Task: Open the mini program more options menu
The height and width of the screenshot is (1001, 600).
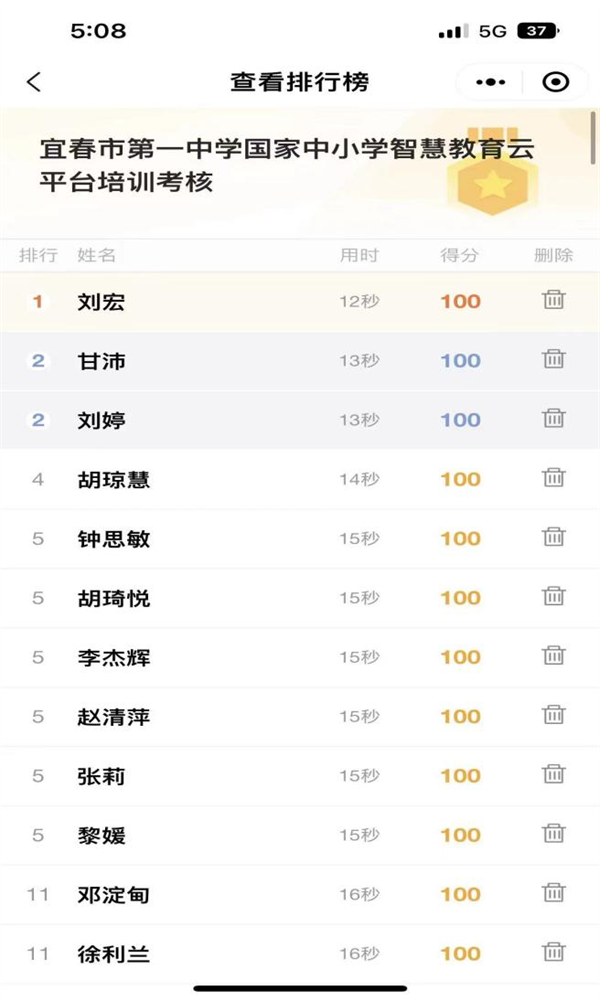Action: coord(490,82)
